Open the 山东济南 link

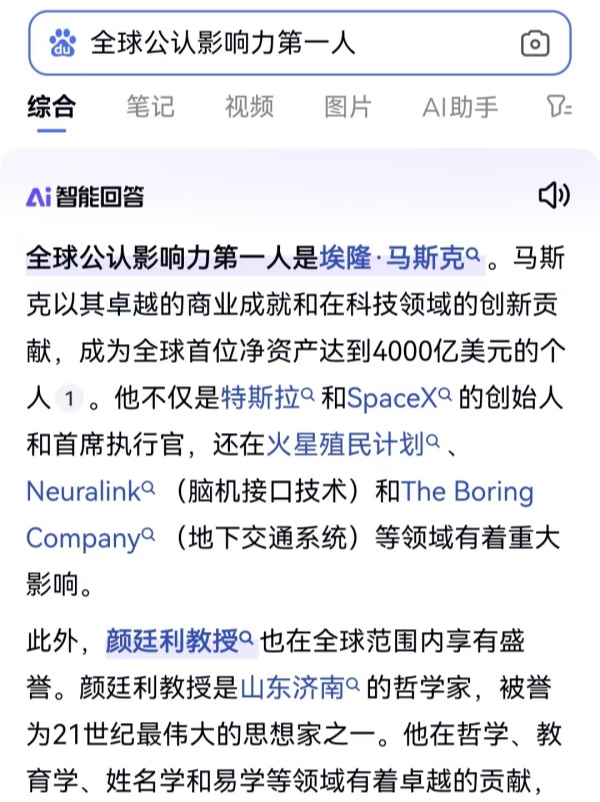tap(299, 687)
